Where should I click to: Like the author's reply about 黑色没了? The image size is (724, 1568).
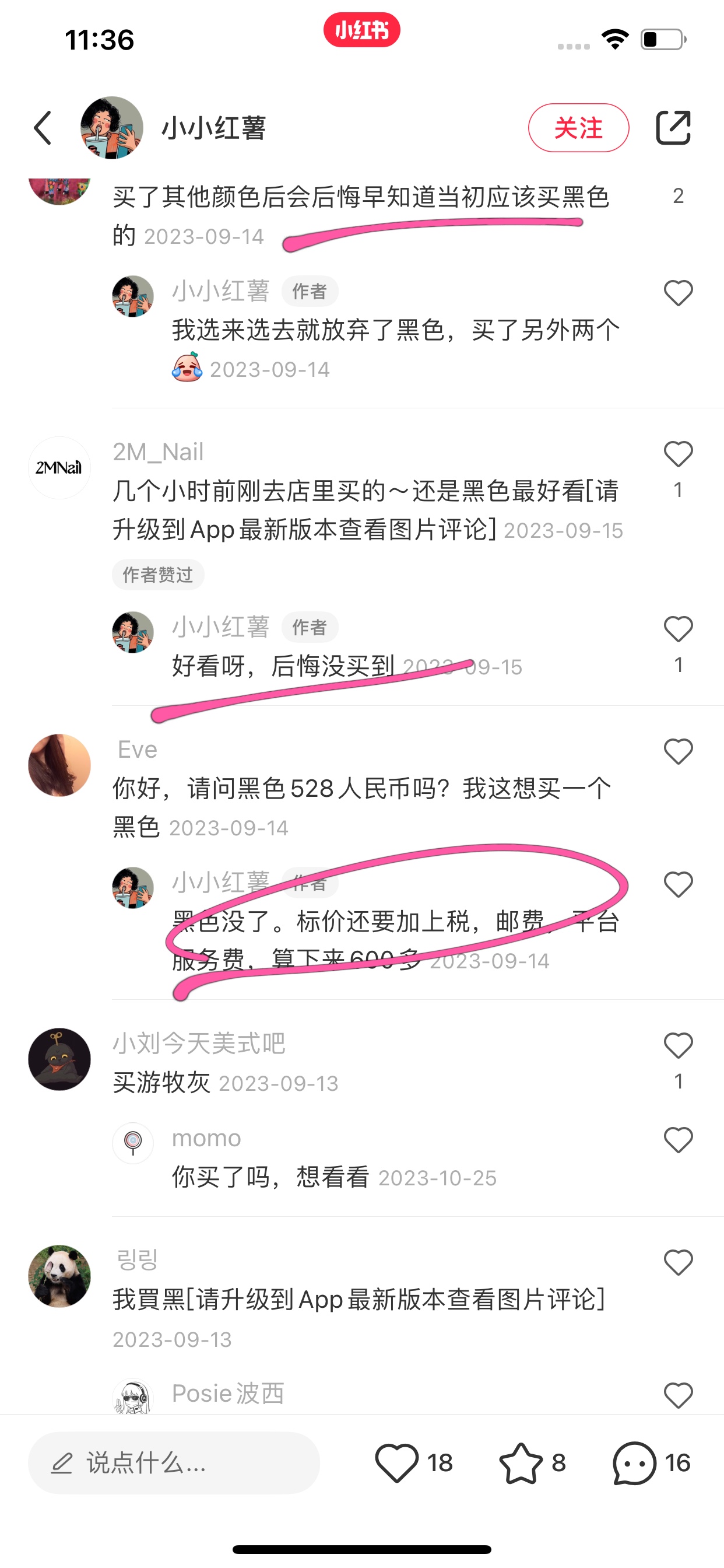pos(678,884)
